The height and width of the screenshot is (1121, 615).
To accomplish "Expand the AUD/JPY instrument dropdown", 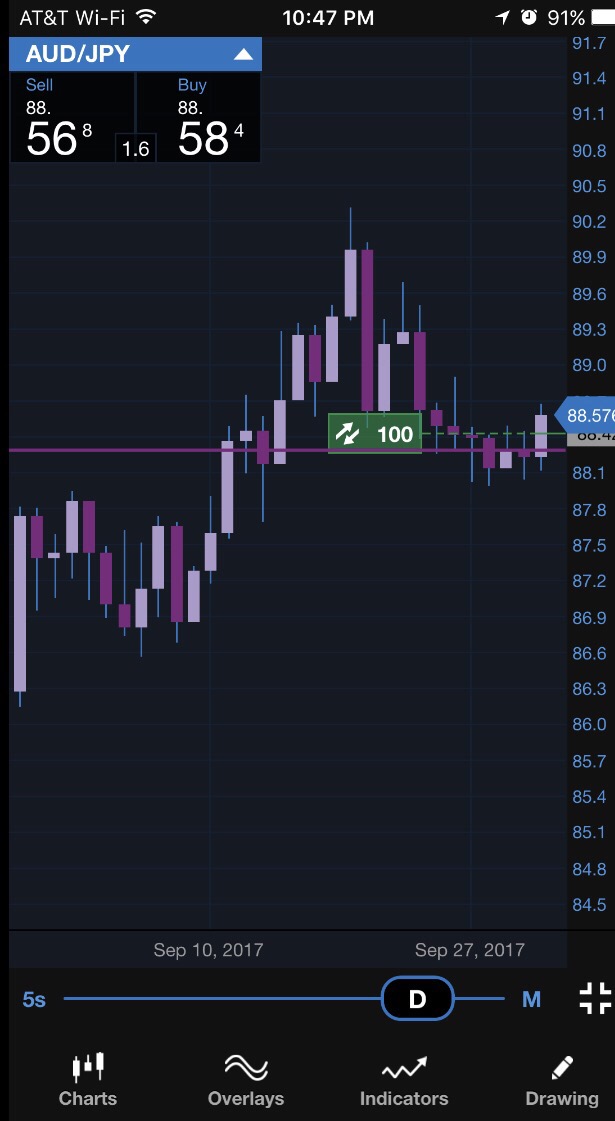I will [x=243, y=54].
